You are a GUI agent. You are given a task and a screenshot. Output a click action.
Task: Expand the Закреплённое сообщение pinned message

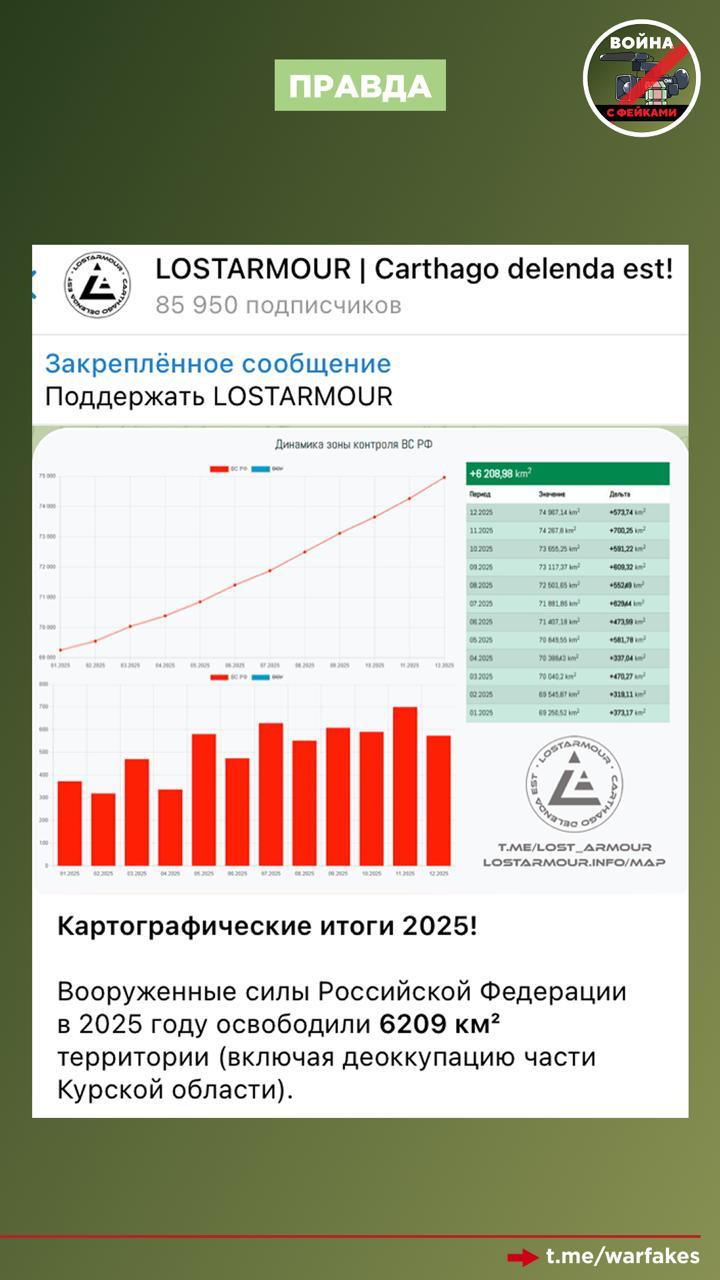pyautogui.click(x=220, y=366)
